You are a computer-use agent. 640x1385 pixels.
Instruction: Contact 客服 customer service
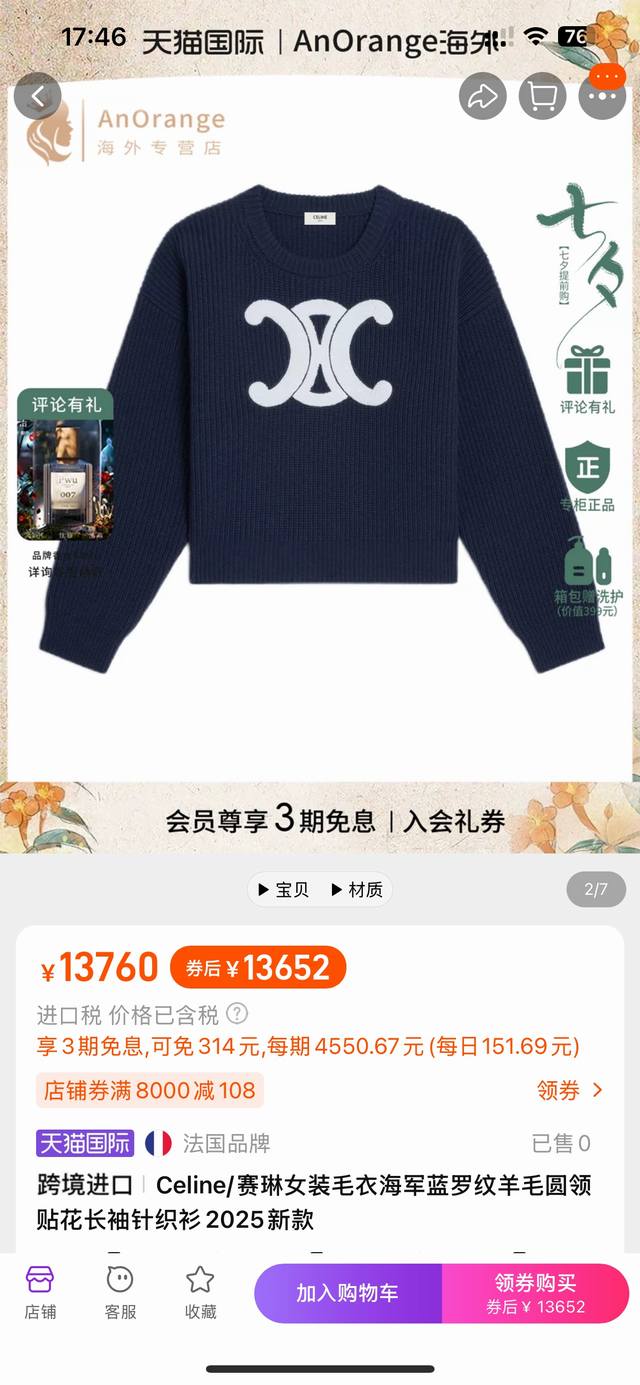point(120,1292)
